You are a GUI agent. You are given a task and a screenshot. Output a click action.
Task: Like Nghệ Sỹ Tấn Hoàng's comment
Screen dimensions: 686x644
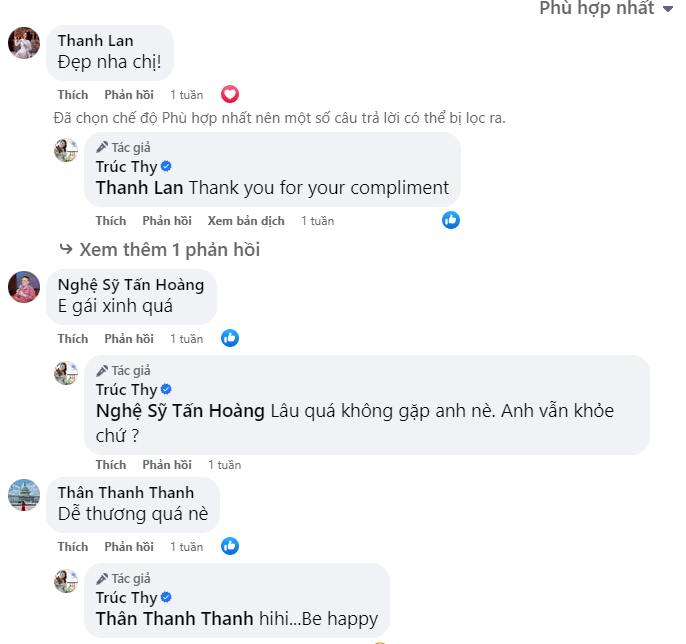(73, 339)
